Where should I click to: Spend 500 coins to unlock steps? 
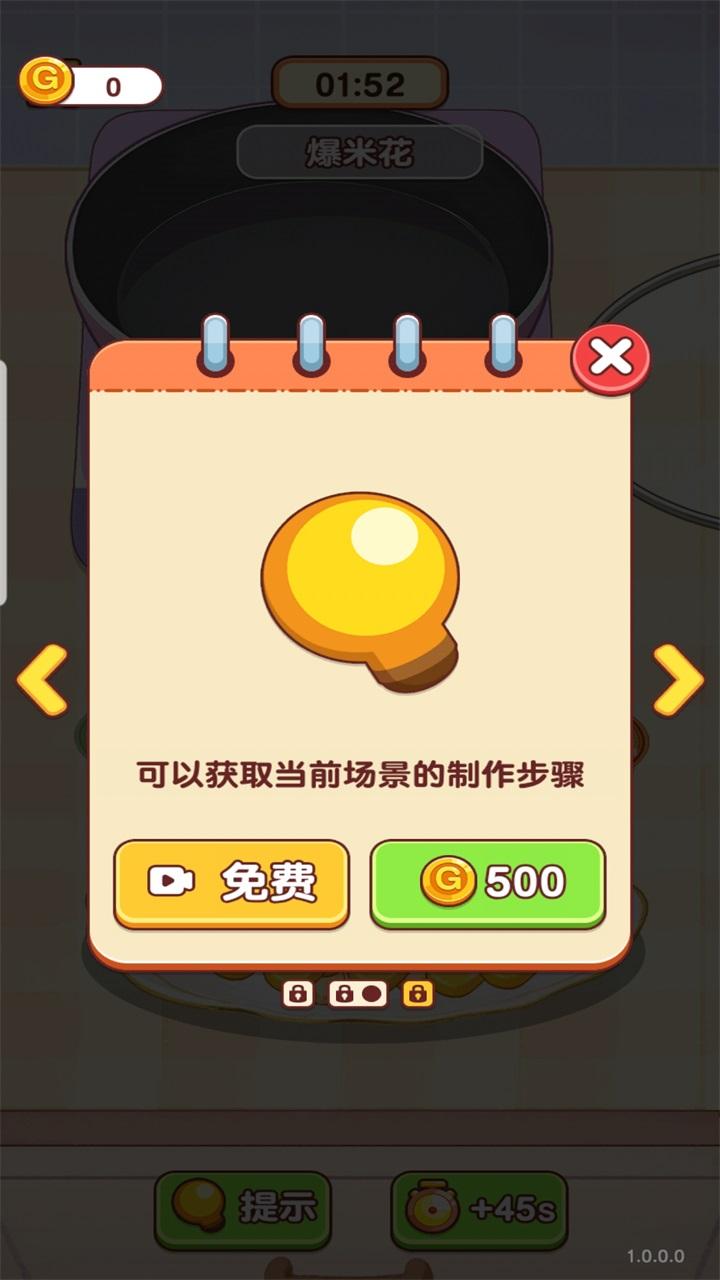pos(489,881)
